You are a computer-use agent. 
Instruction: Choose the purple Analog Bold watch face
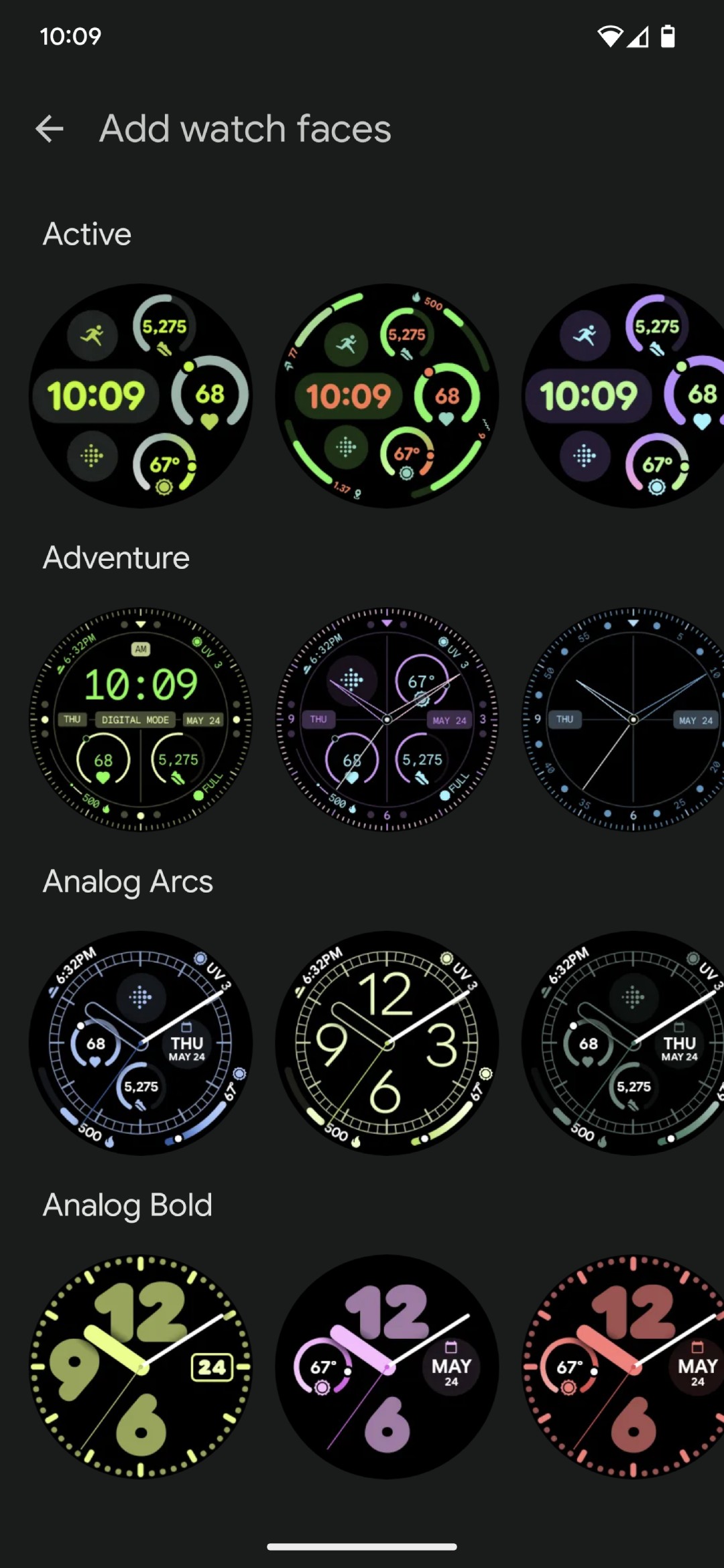tap(387, 1367)
